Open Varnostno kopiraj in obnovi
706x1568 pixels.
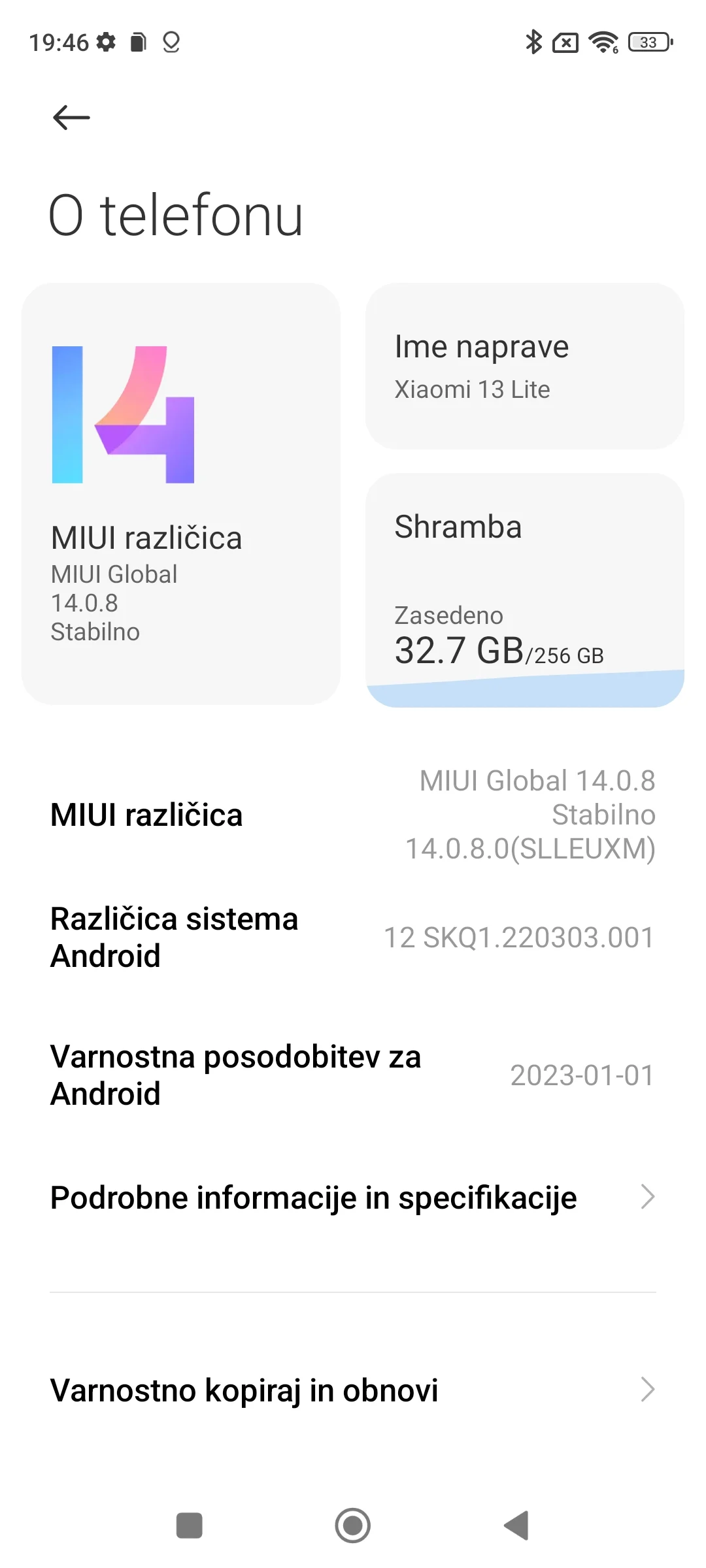(353, 1390)
